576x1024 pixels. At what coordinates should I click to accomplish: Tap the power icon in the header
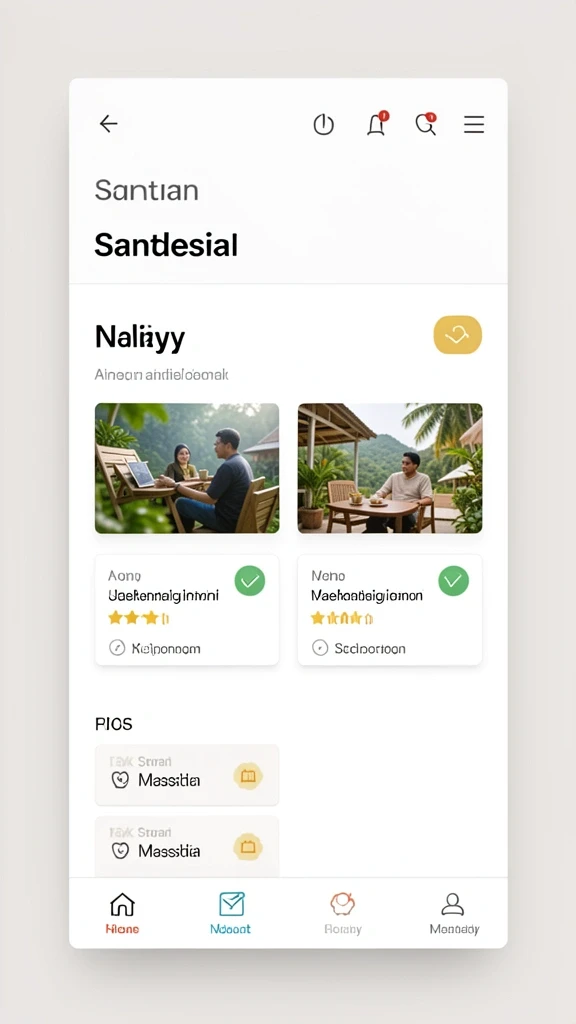pos(323,124)
